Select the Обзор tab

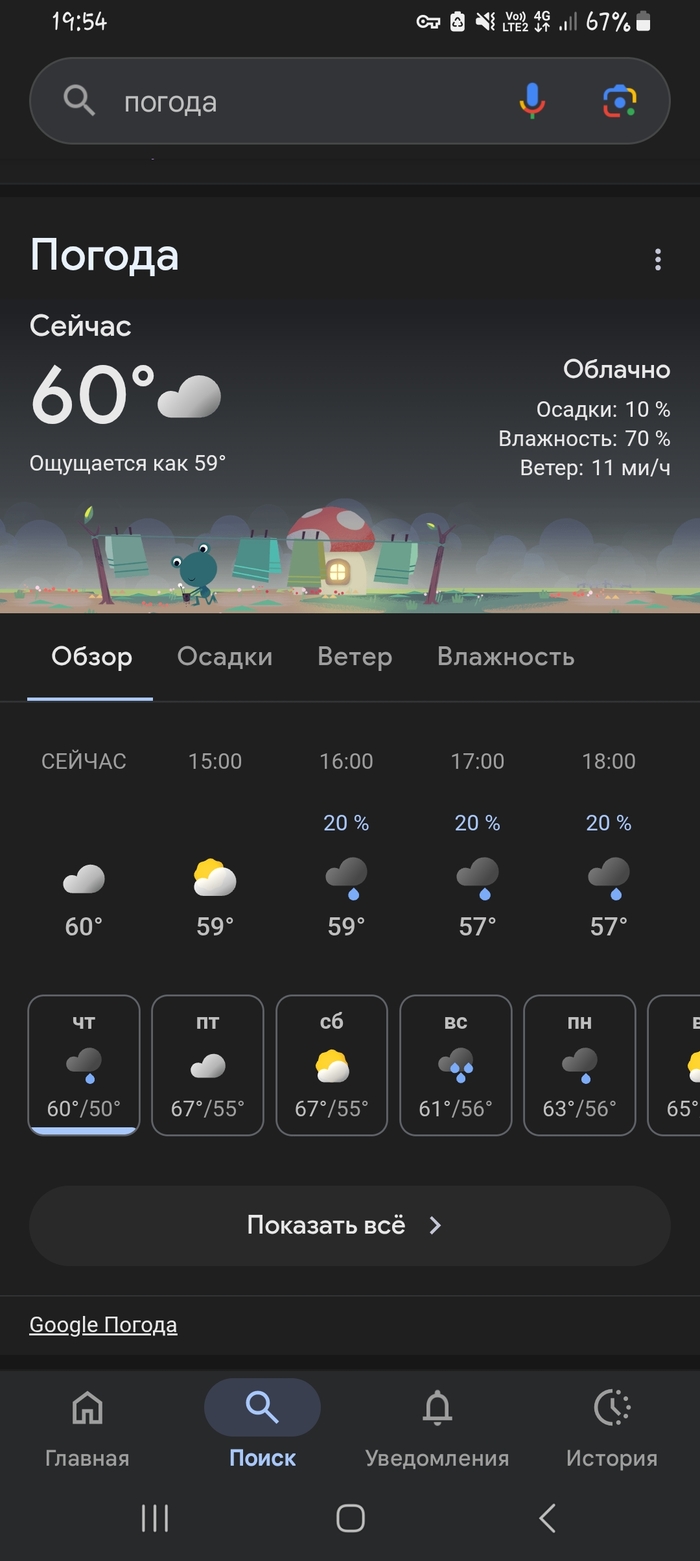(x=91, y=657)
